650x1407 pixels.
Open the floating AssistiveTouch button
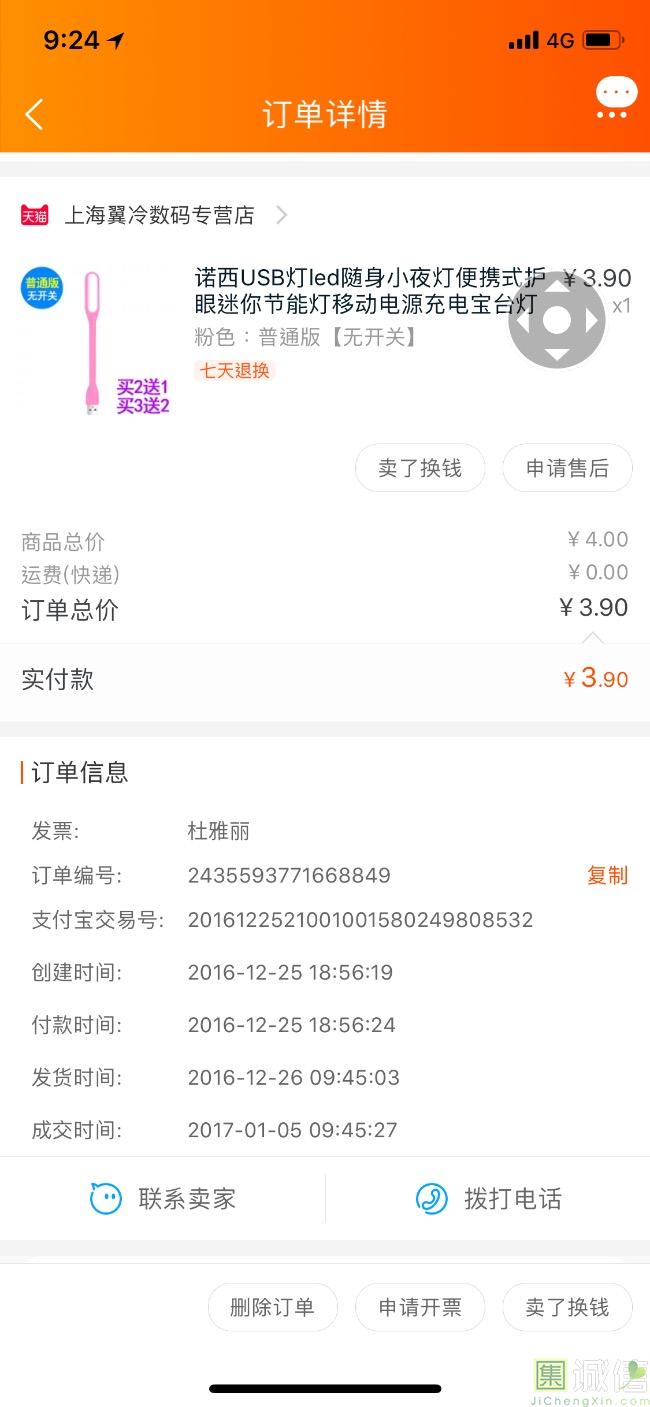557,320
